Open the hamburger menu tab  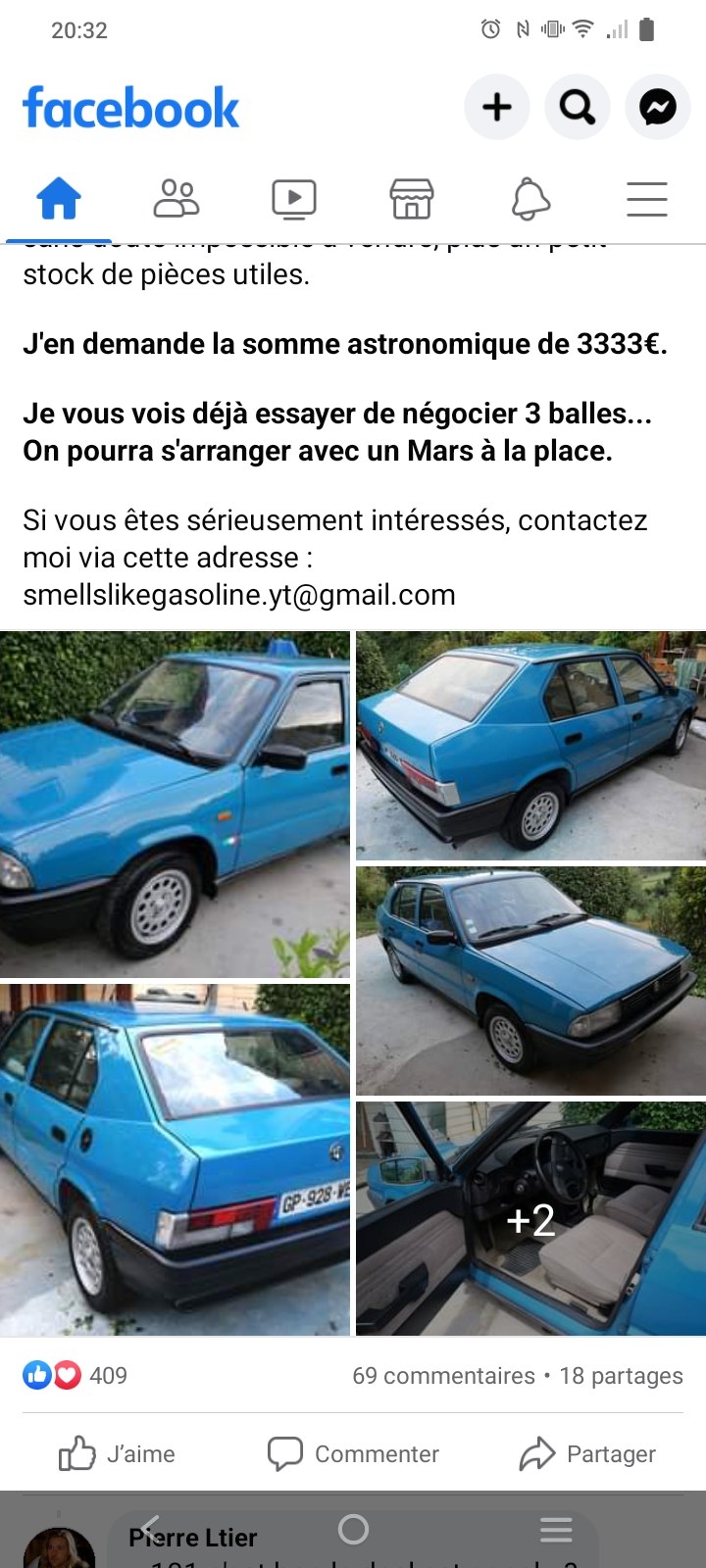point(647,199)
